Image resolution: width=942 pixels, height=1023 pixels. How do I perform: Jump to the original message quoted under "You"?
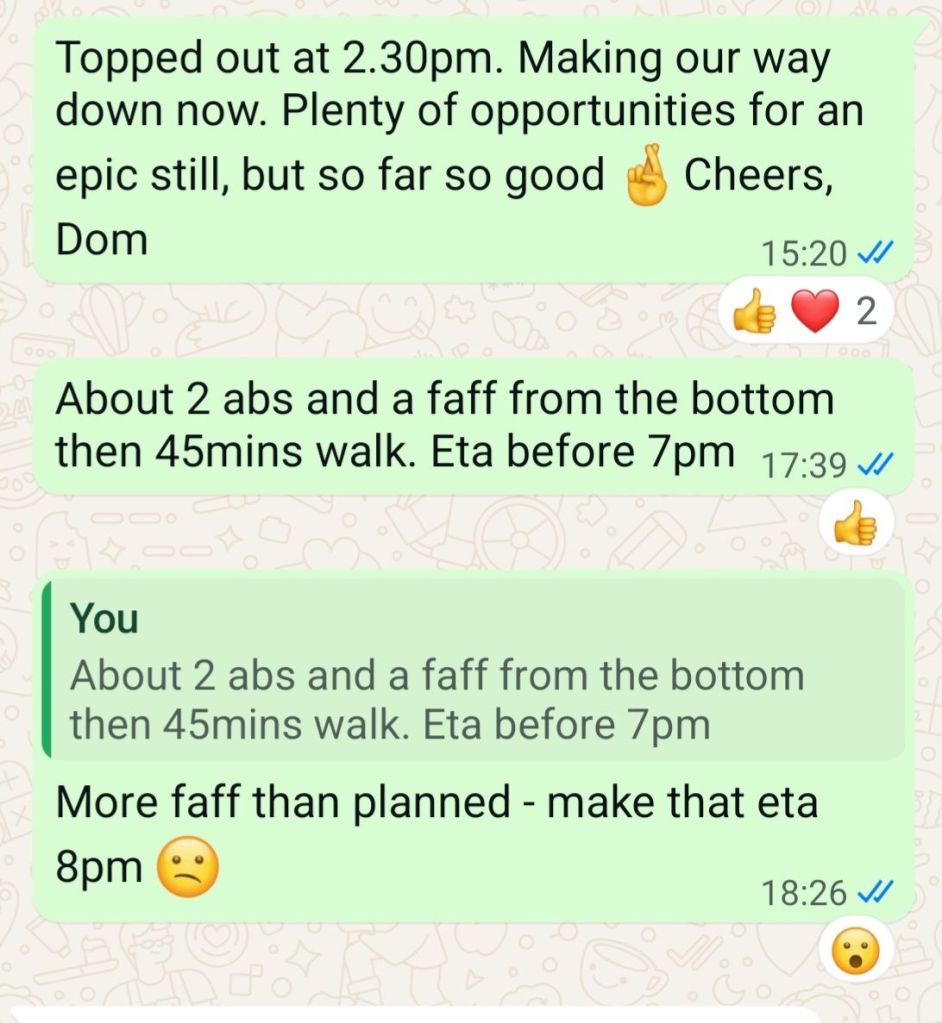coord(472,672)
